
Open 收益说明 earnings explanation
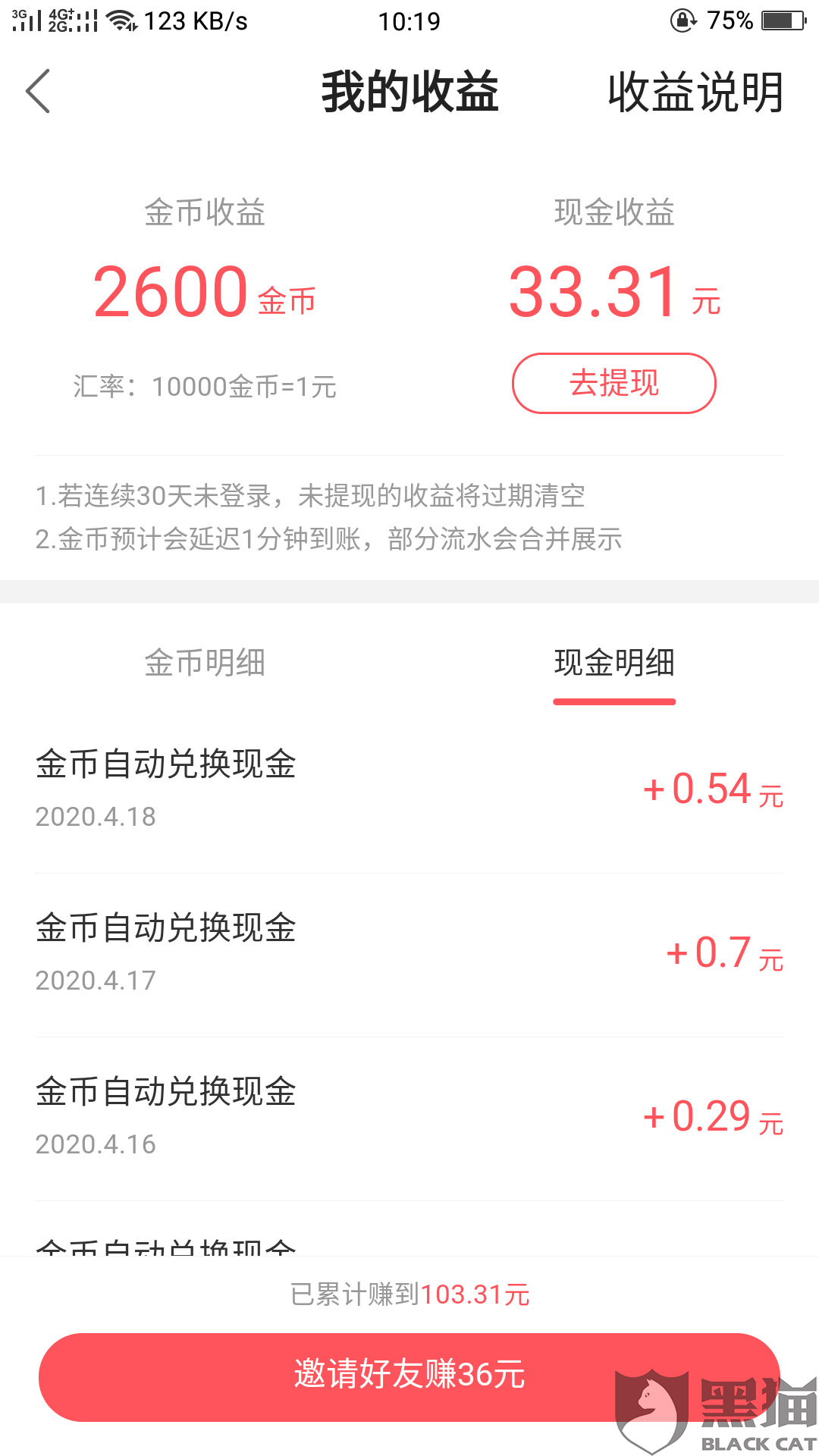coord(695,93)
